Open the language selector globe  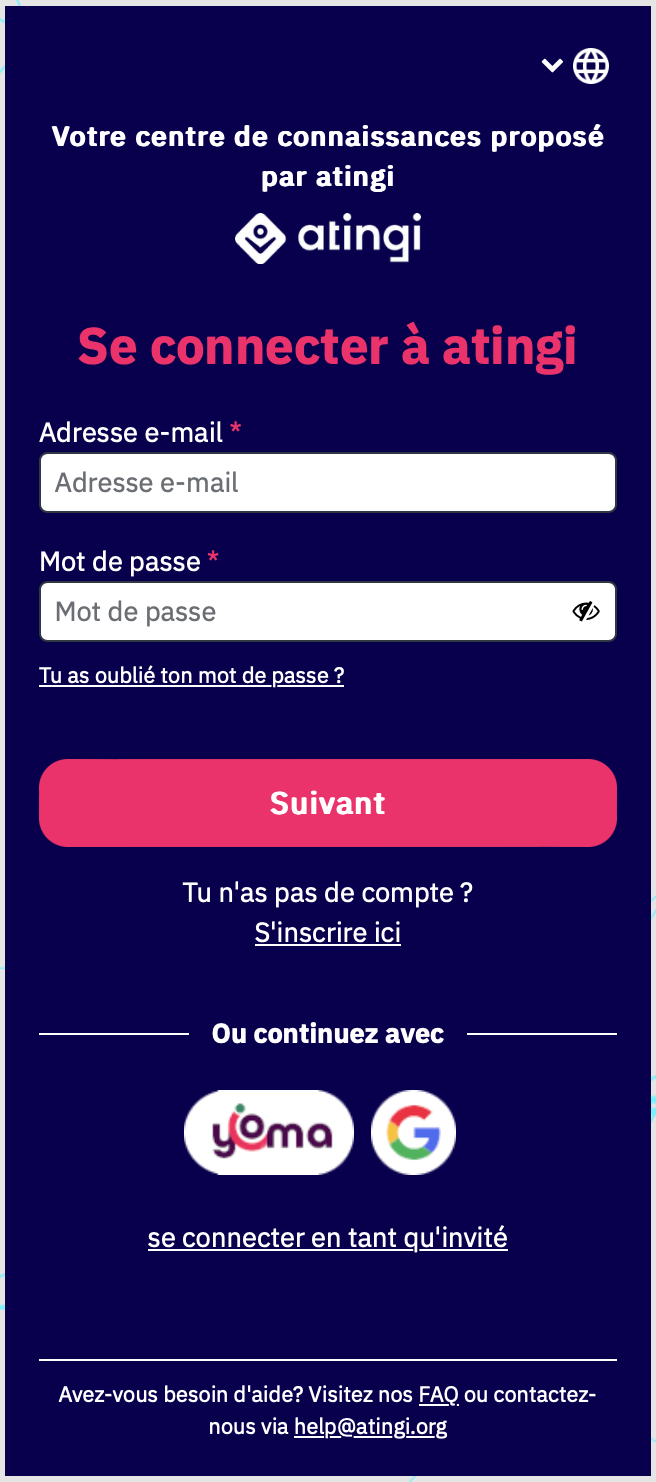[590, 66]
